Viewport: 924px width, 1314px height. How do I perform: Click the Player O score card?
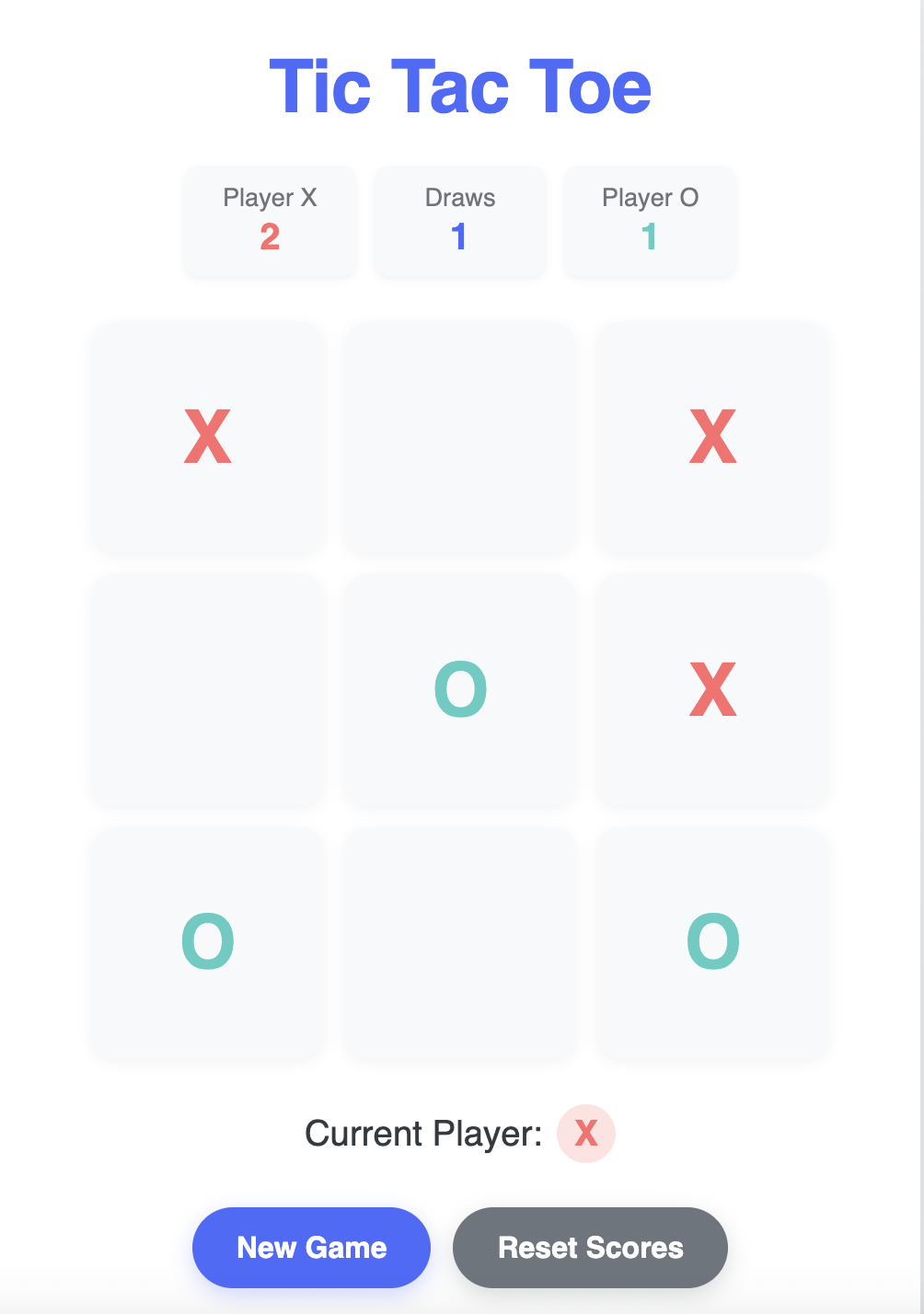[649, 221]
